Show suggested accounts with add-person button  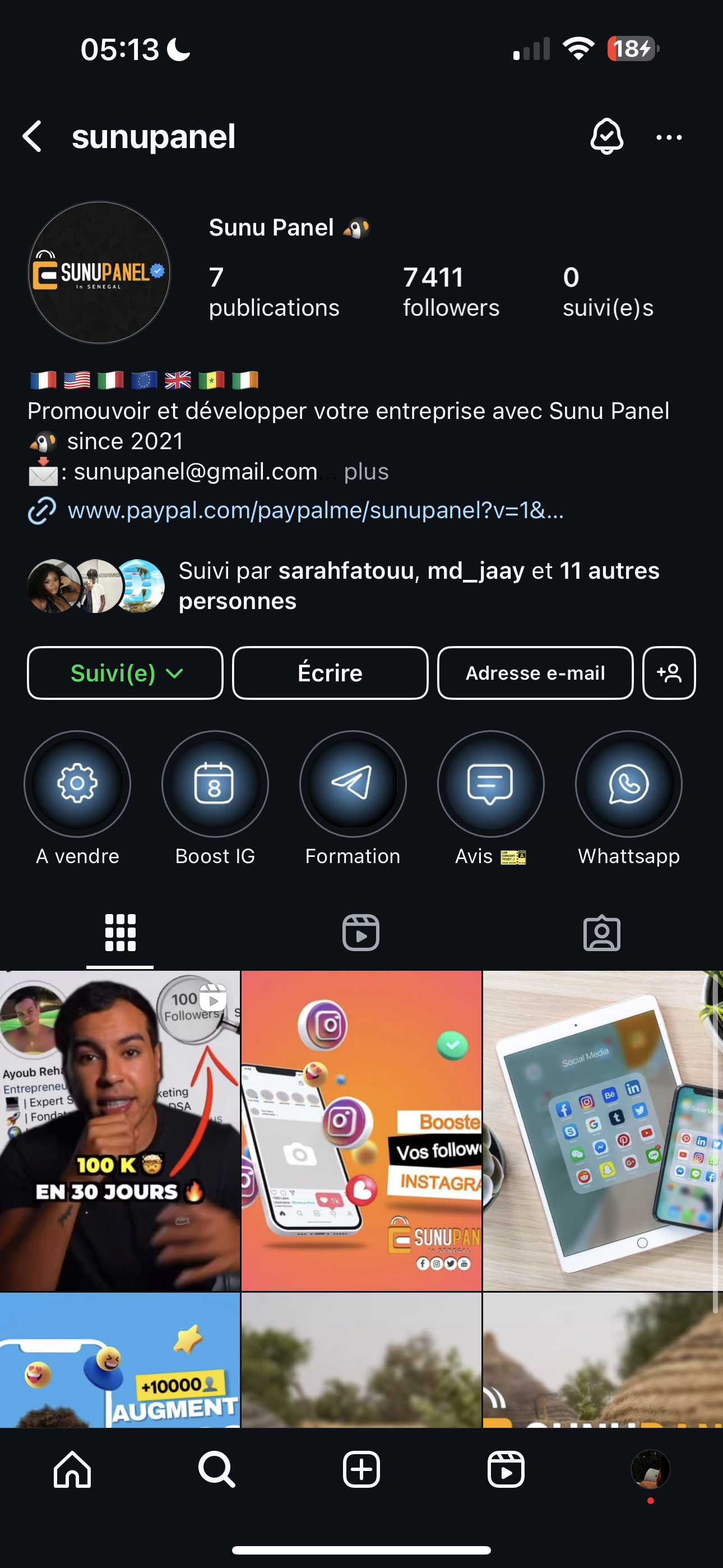pyautogui.click(x=669, y=672)
